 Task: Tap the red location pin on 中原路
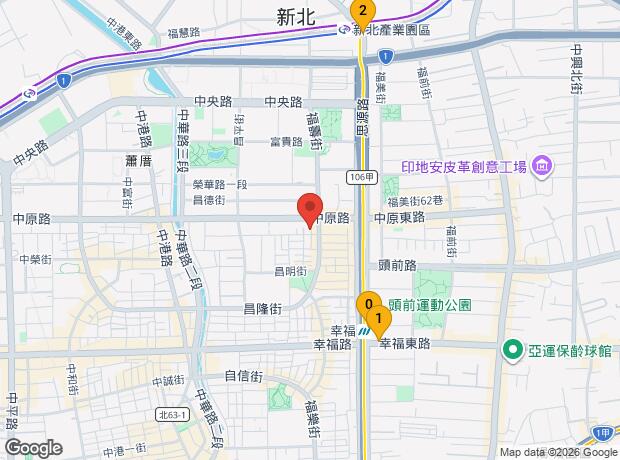pyautogui.click(x=310, y=210)
